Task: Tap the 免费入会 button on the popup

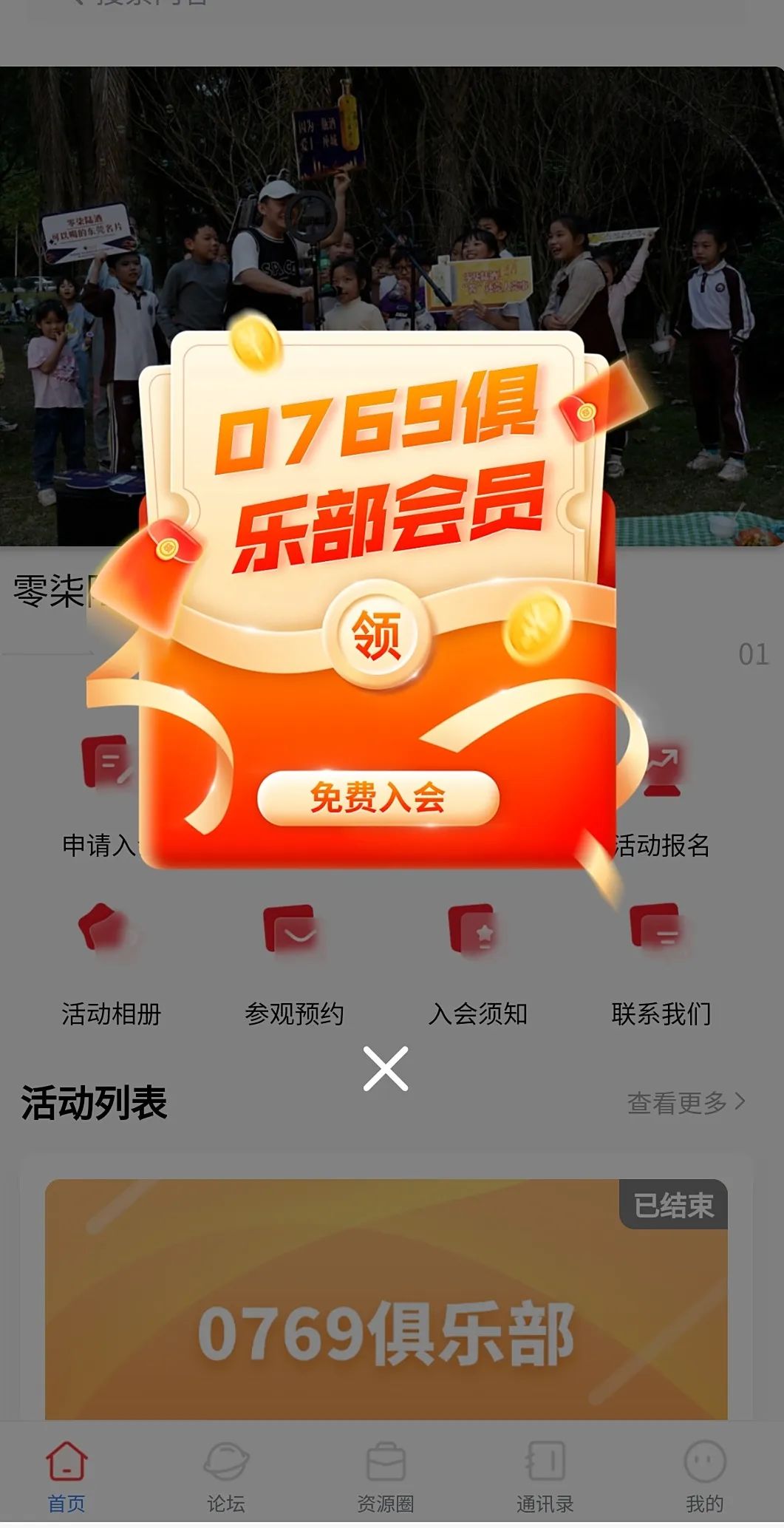Action: 378,798
